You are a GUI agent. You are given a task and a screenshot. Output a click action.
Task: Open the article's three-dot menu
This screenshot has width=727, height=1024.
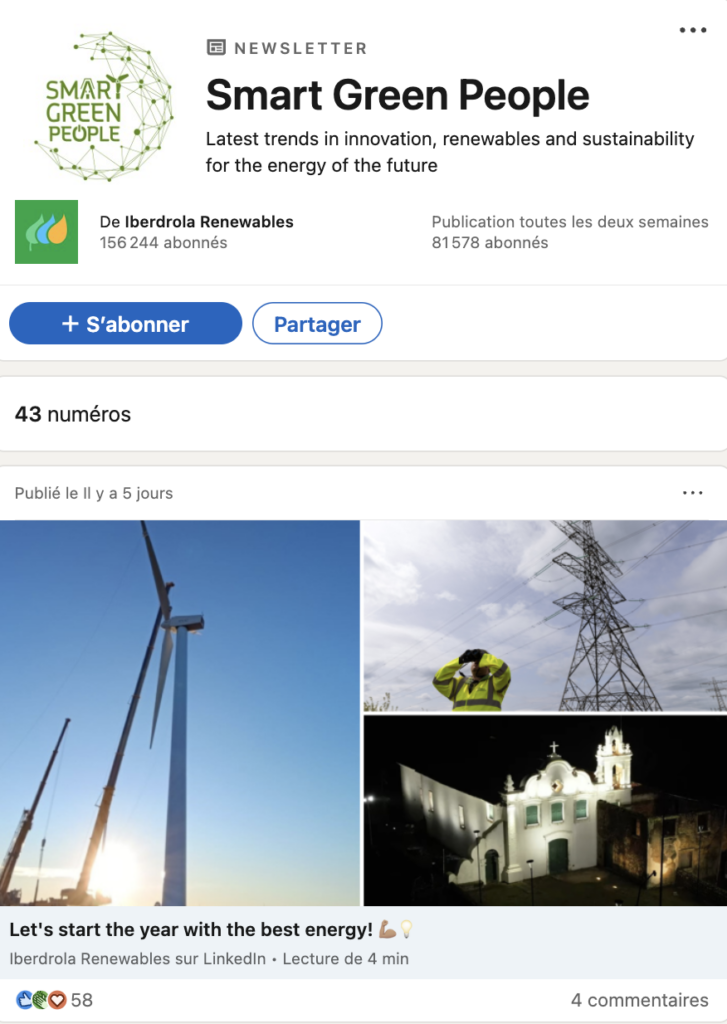[692, 493]
